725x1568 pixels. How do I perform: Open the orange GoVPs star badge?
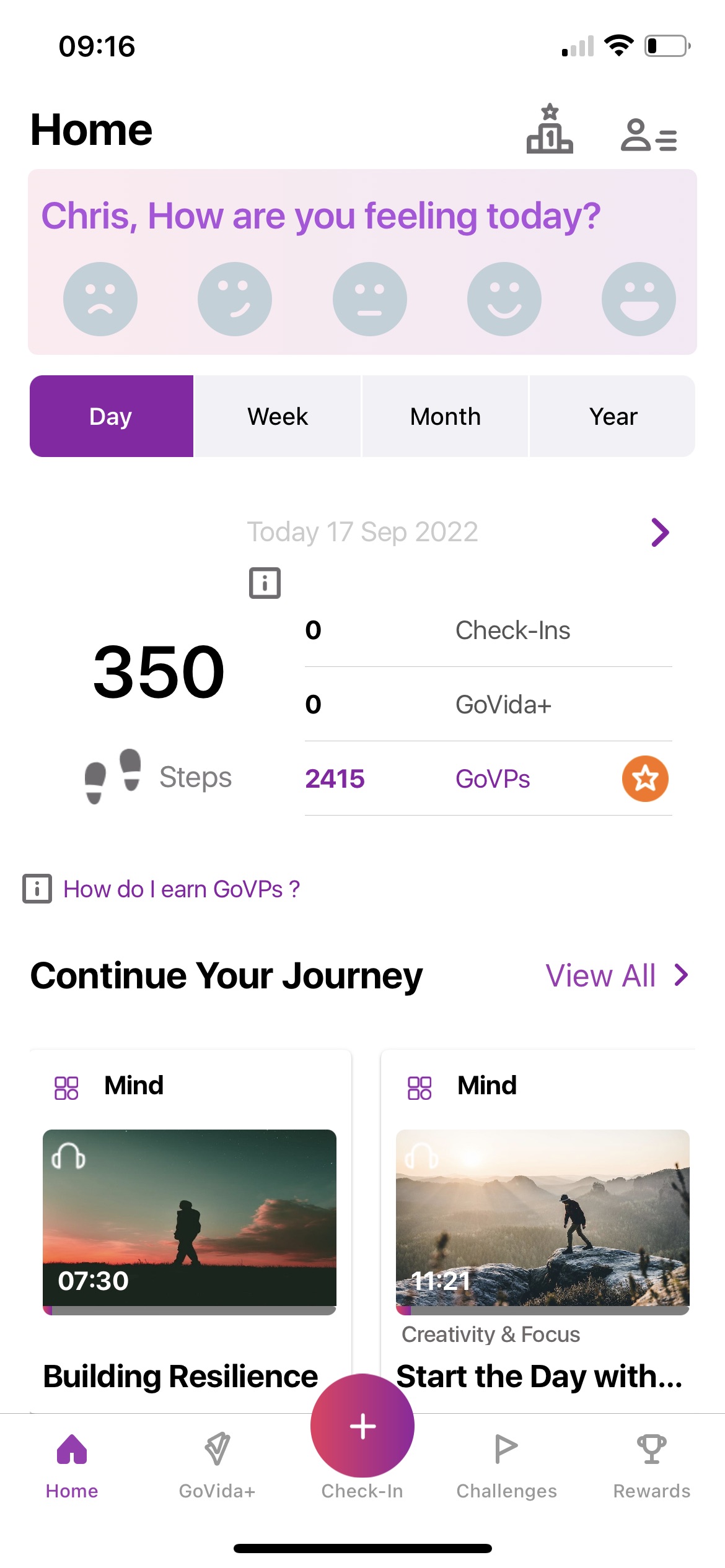click(645, 778)
